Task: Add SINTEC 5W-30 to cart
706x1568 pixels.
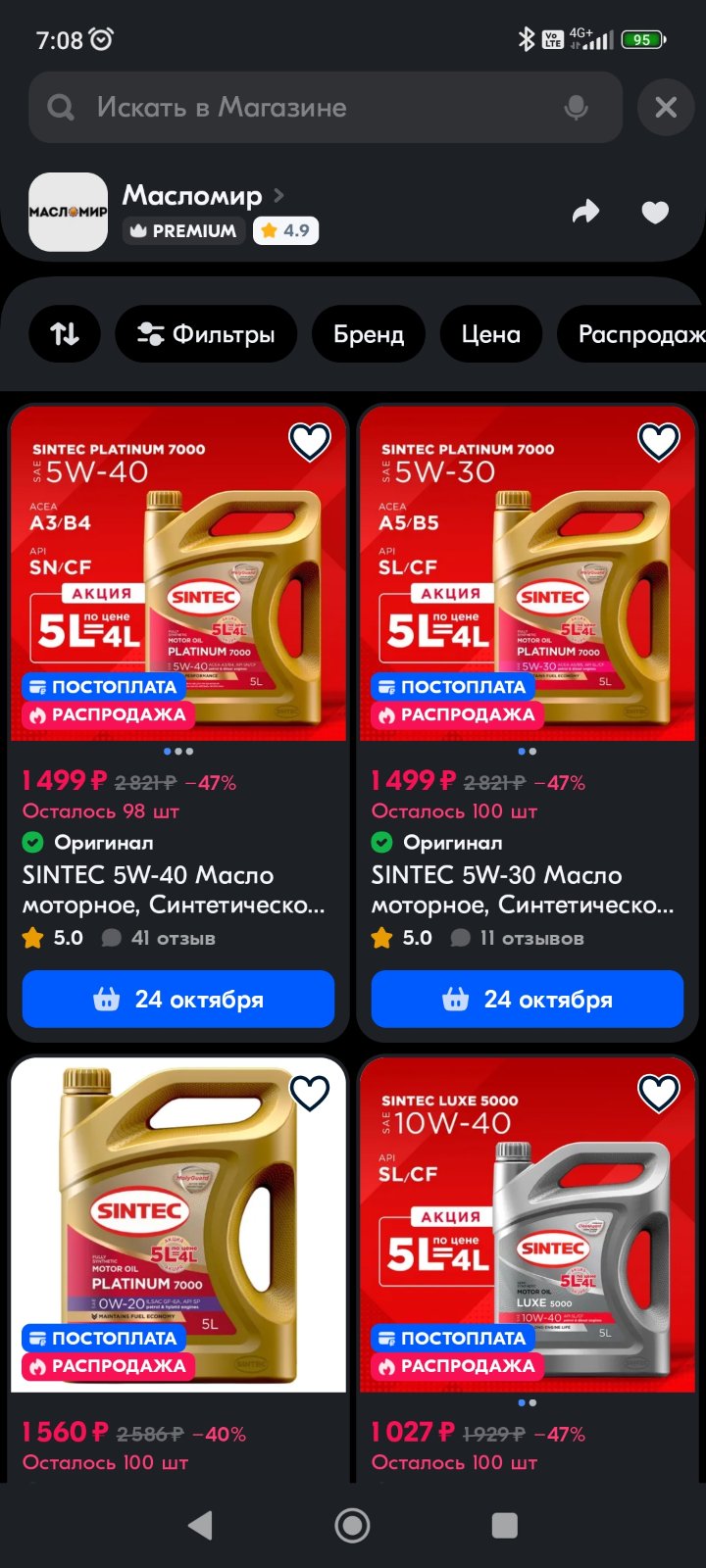Action: (x=528, y=999)
